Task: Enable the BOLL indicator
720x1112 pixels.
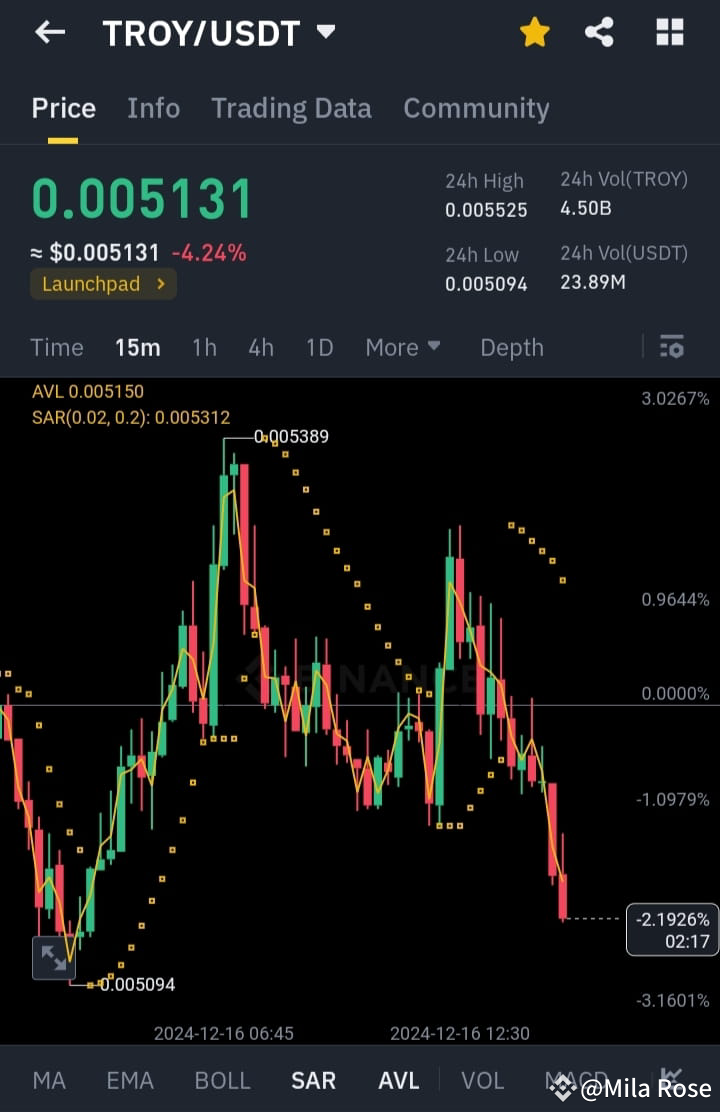Action: pos(222,1080)
